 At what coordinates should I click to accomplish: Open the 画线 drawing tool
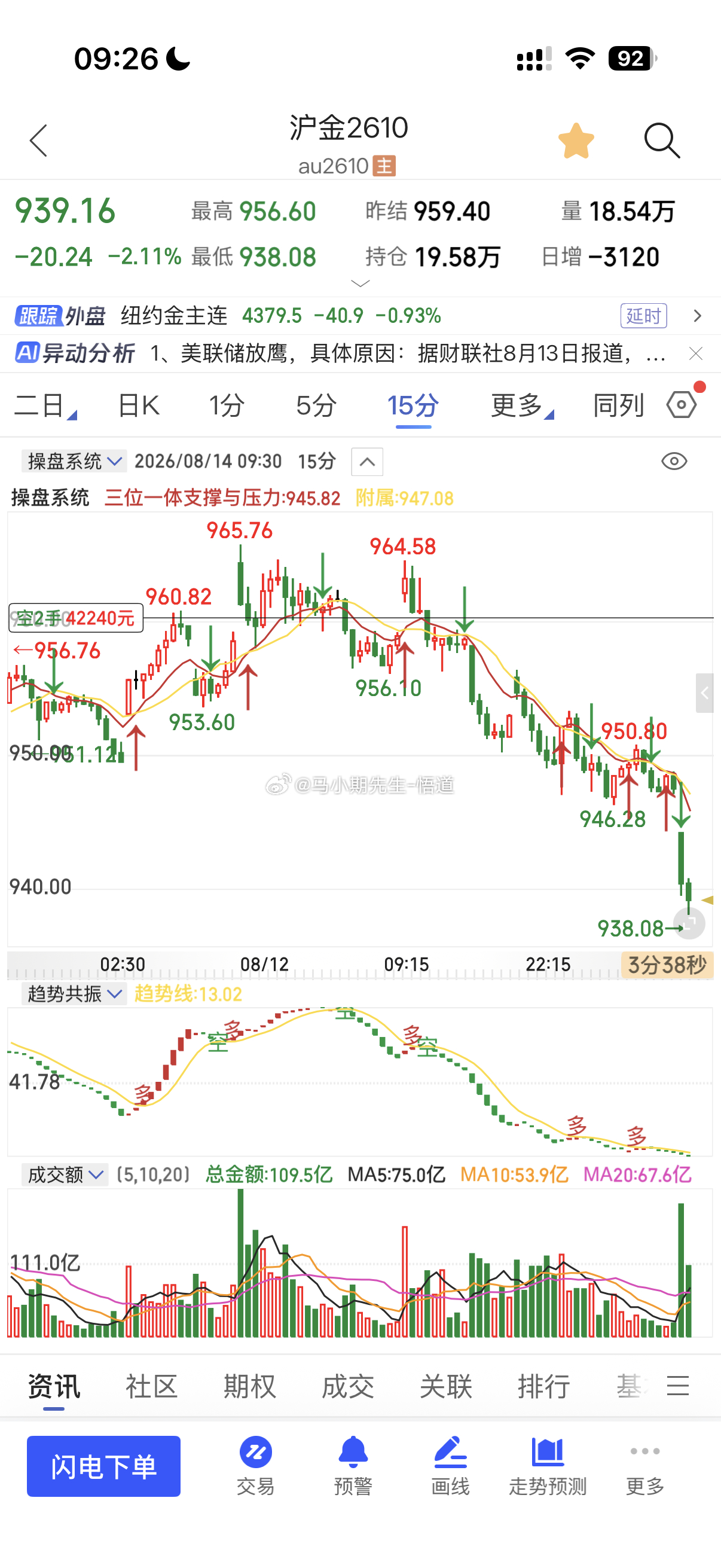450,1466
